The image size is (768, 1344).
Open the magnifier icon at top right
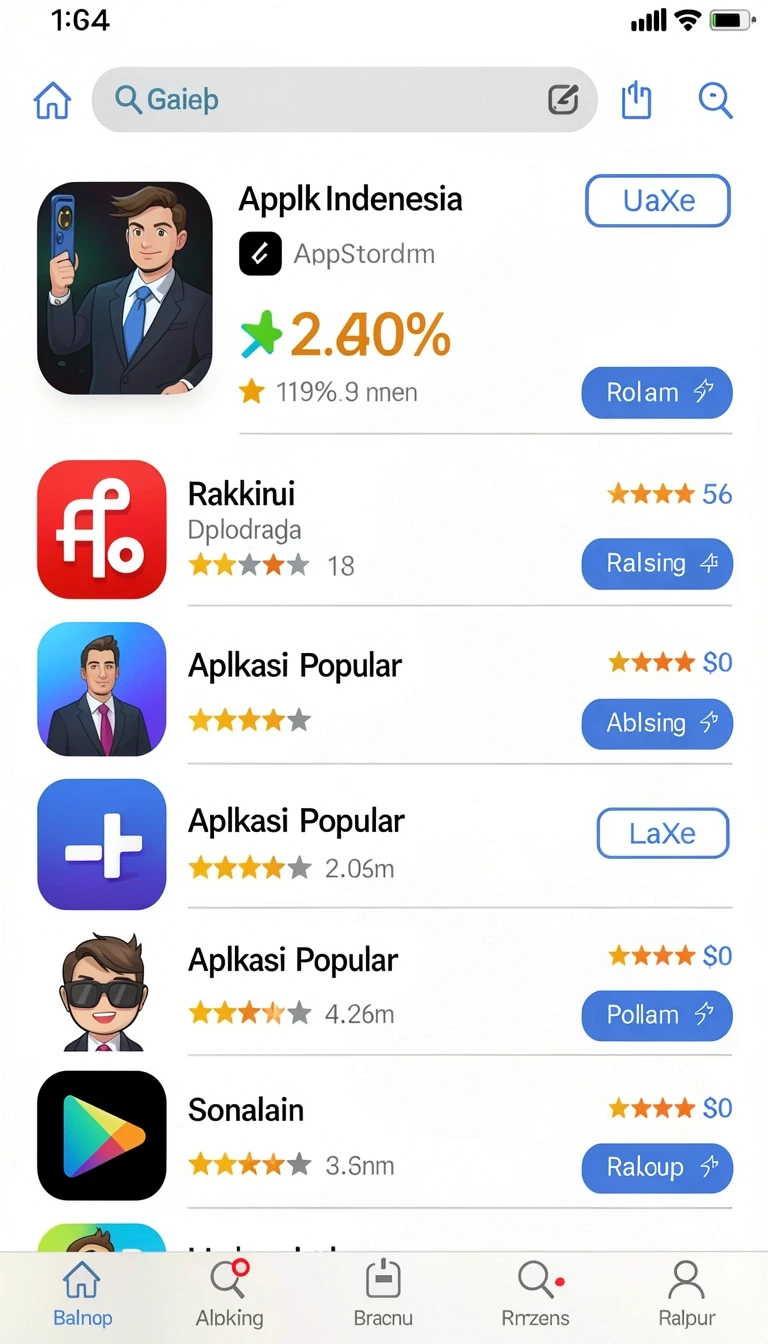click(x=715, y=100)
